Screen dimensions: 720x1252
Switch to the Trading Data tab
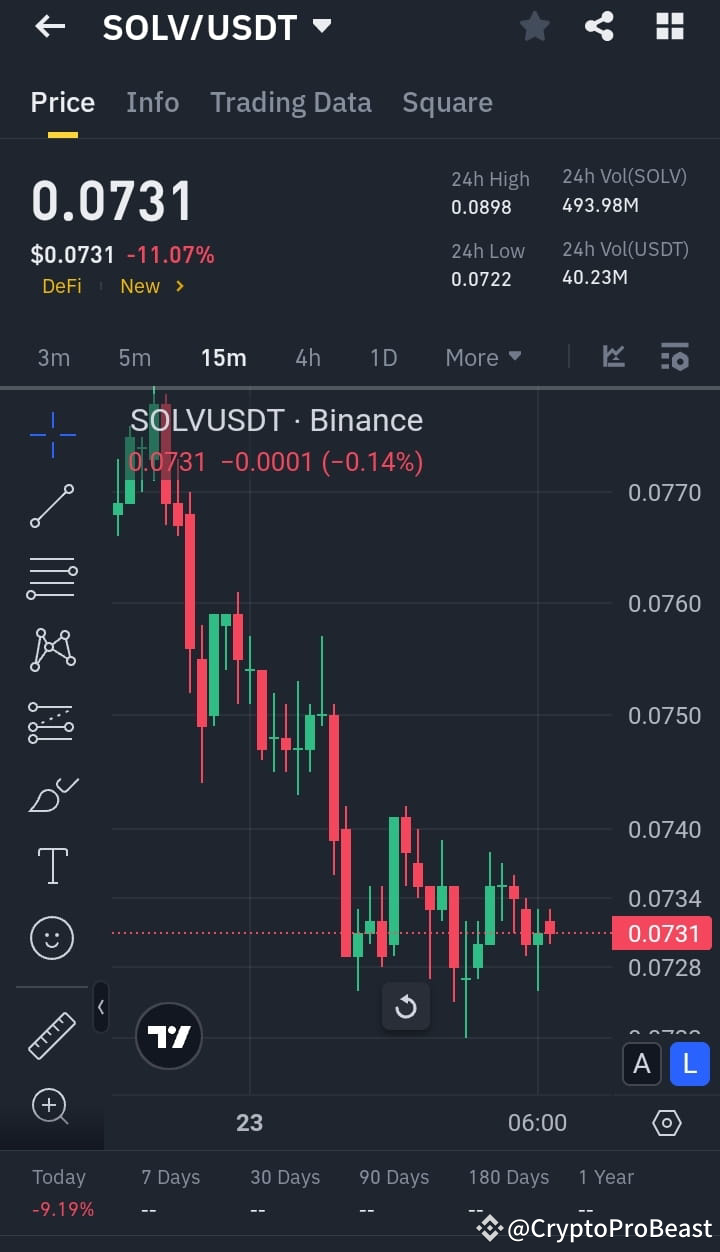pos(291,102)
